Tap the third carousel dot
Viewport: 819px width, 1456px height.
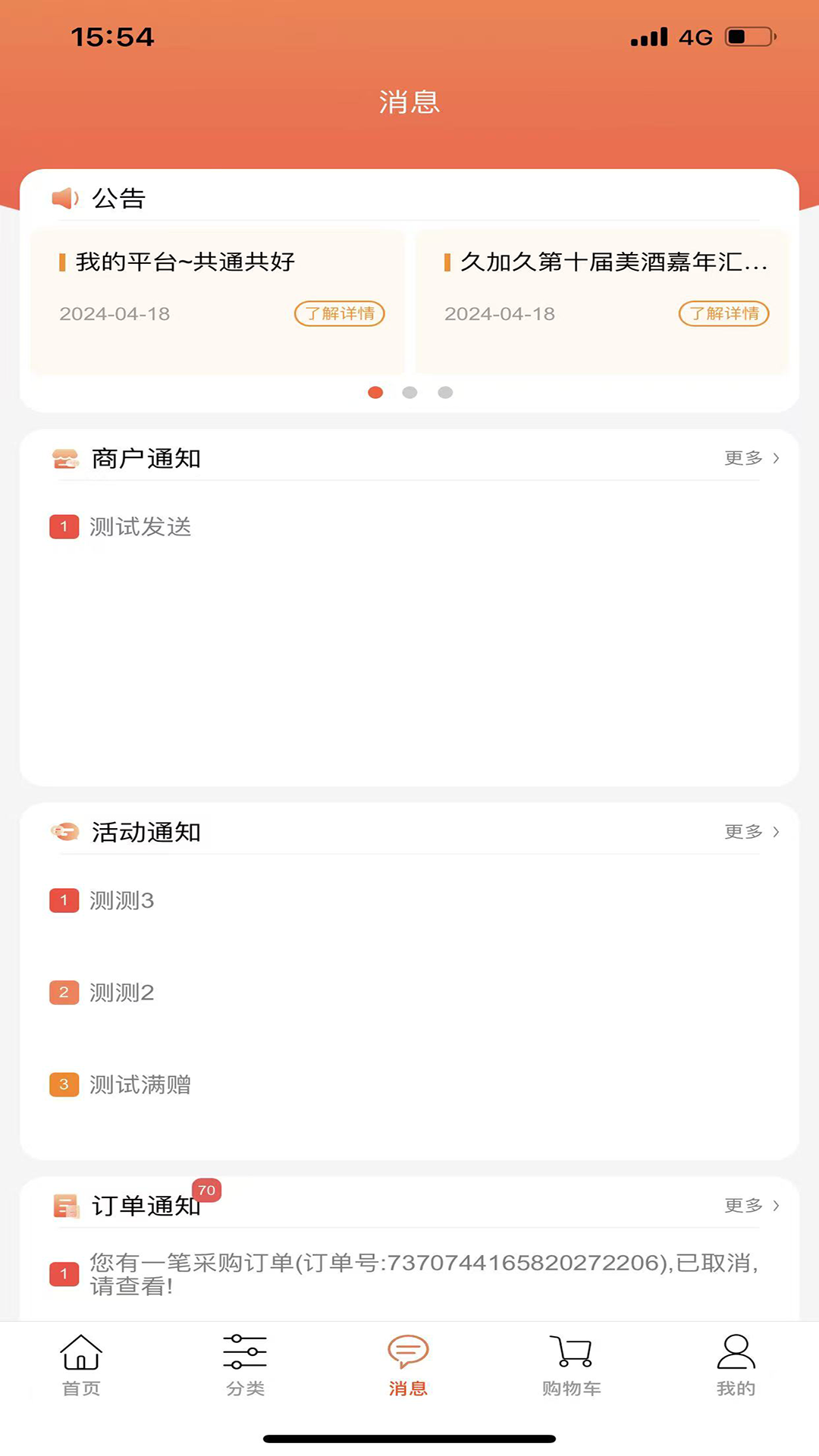point(445,393)
